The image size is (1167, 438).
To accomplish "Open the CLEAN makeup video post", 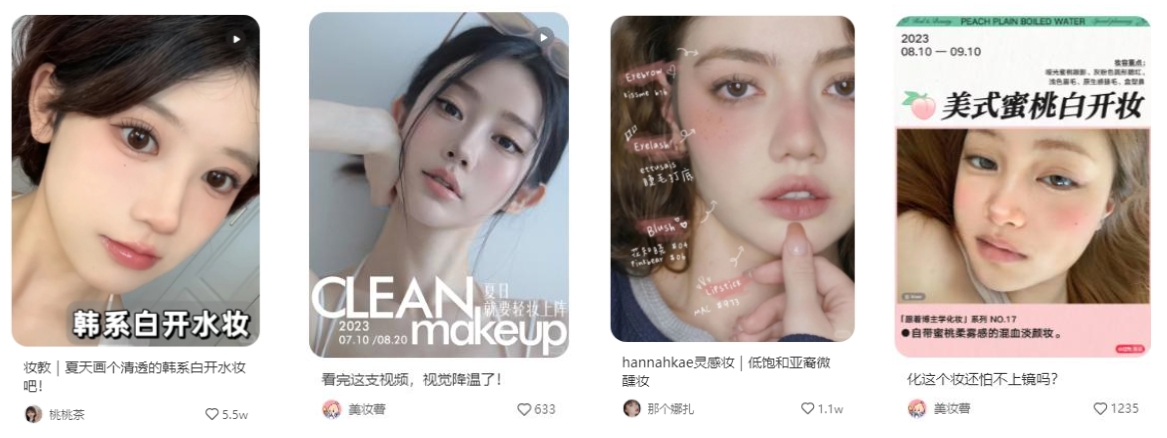I will 438,185.
